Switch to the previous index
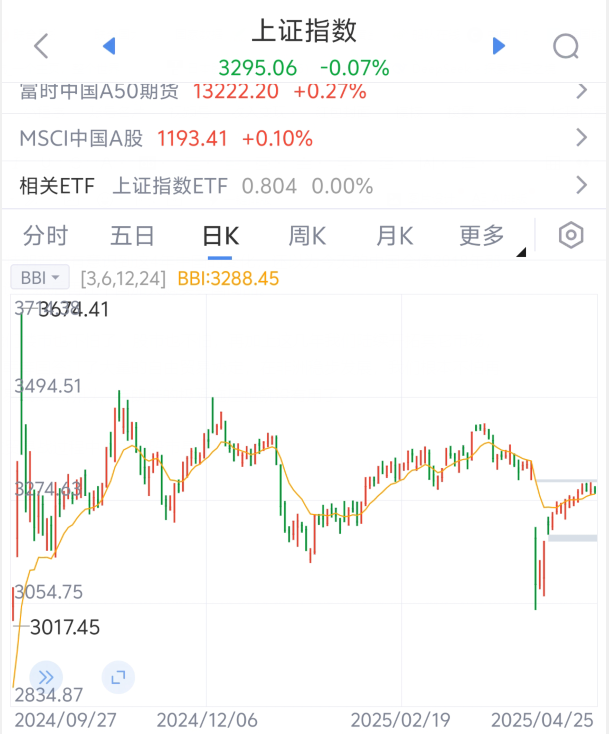609x734 pixels. tap(110, 45)
